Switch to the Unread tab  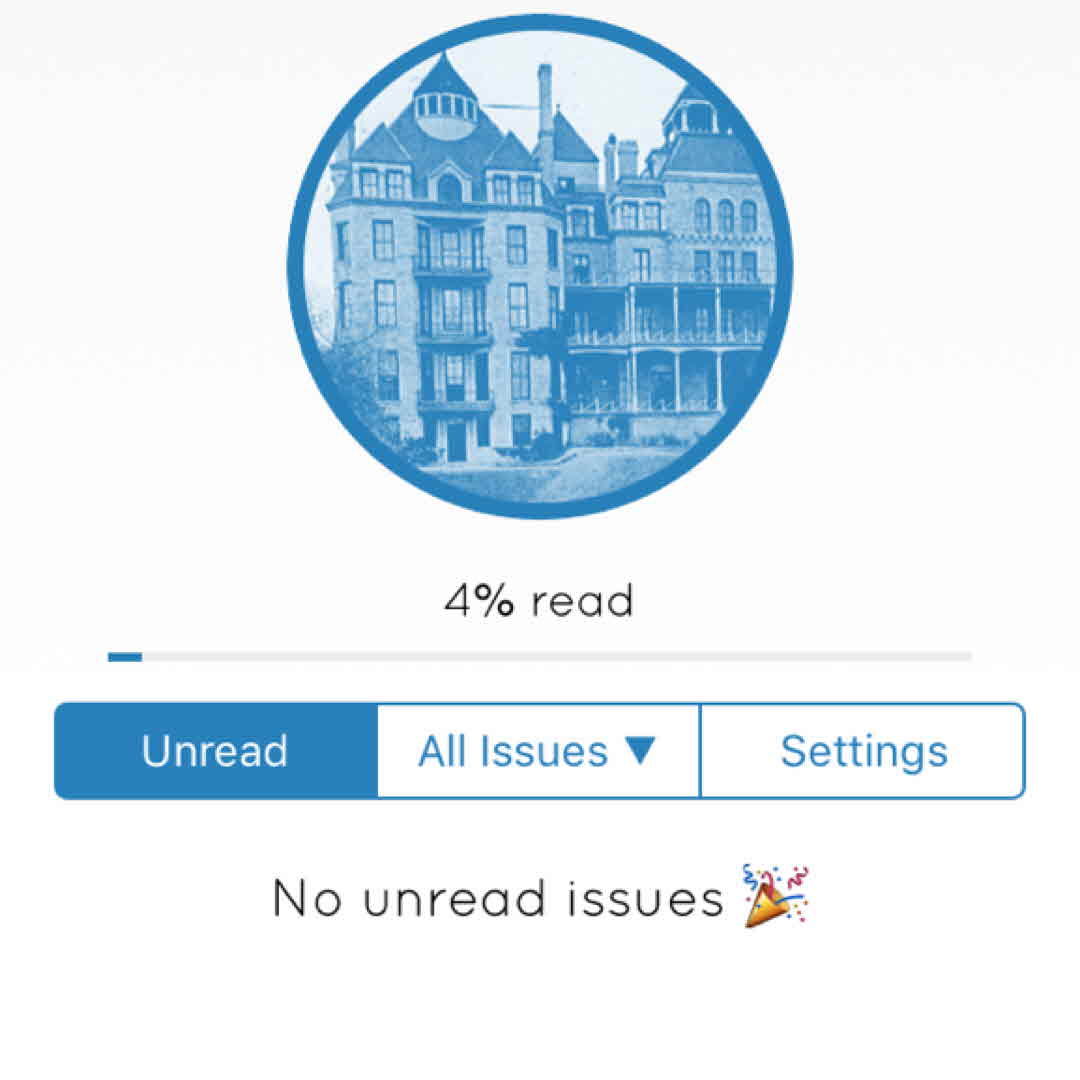tap(215, 751)
